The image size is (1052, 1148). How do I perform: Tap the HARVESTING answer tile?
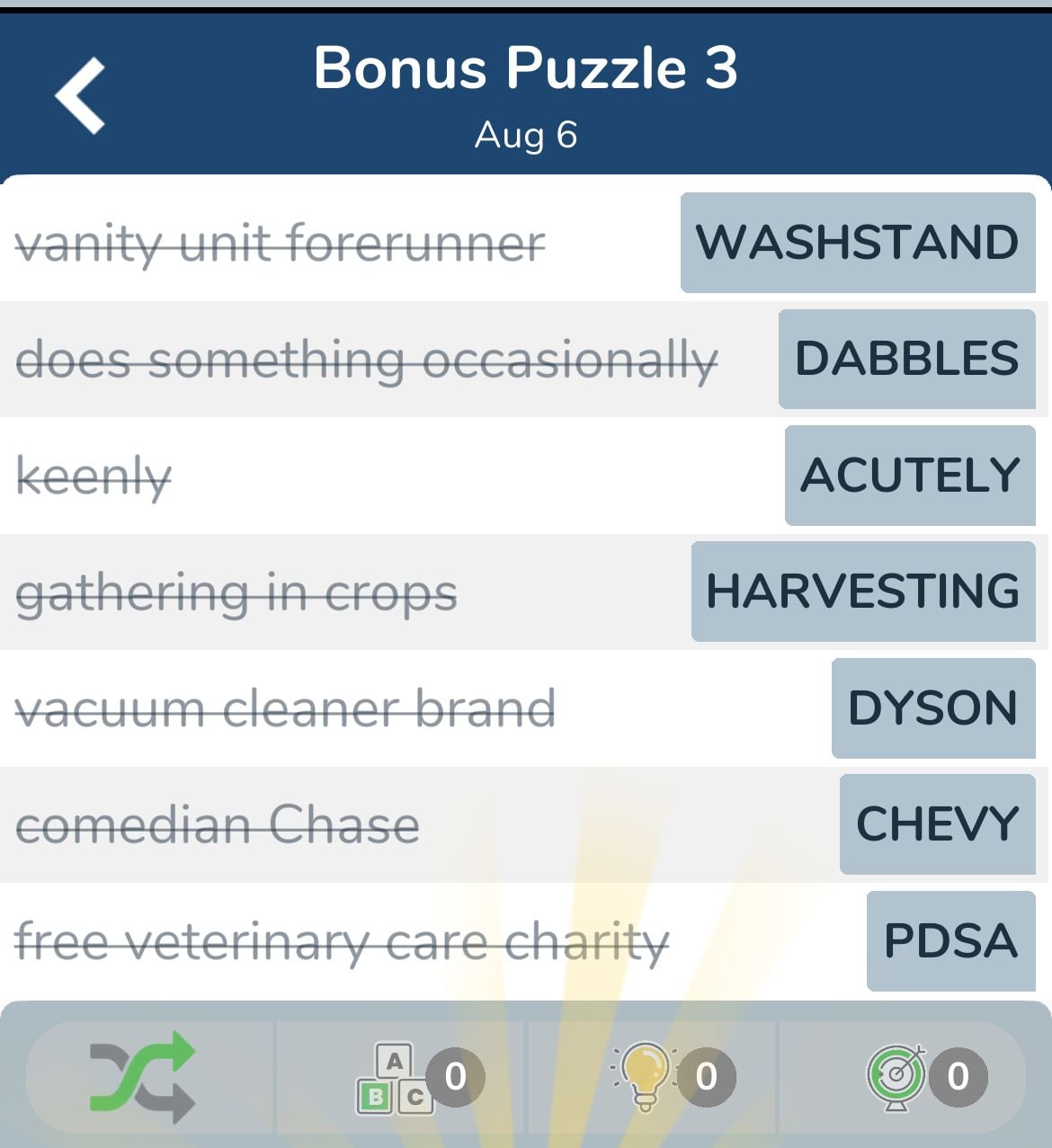pos(861,592)
